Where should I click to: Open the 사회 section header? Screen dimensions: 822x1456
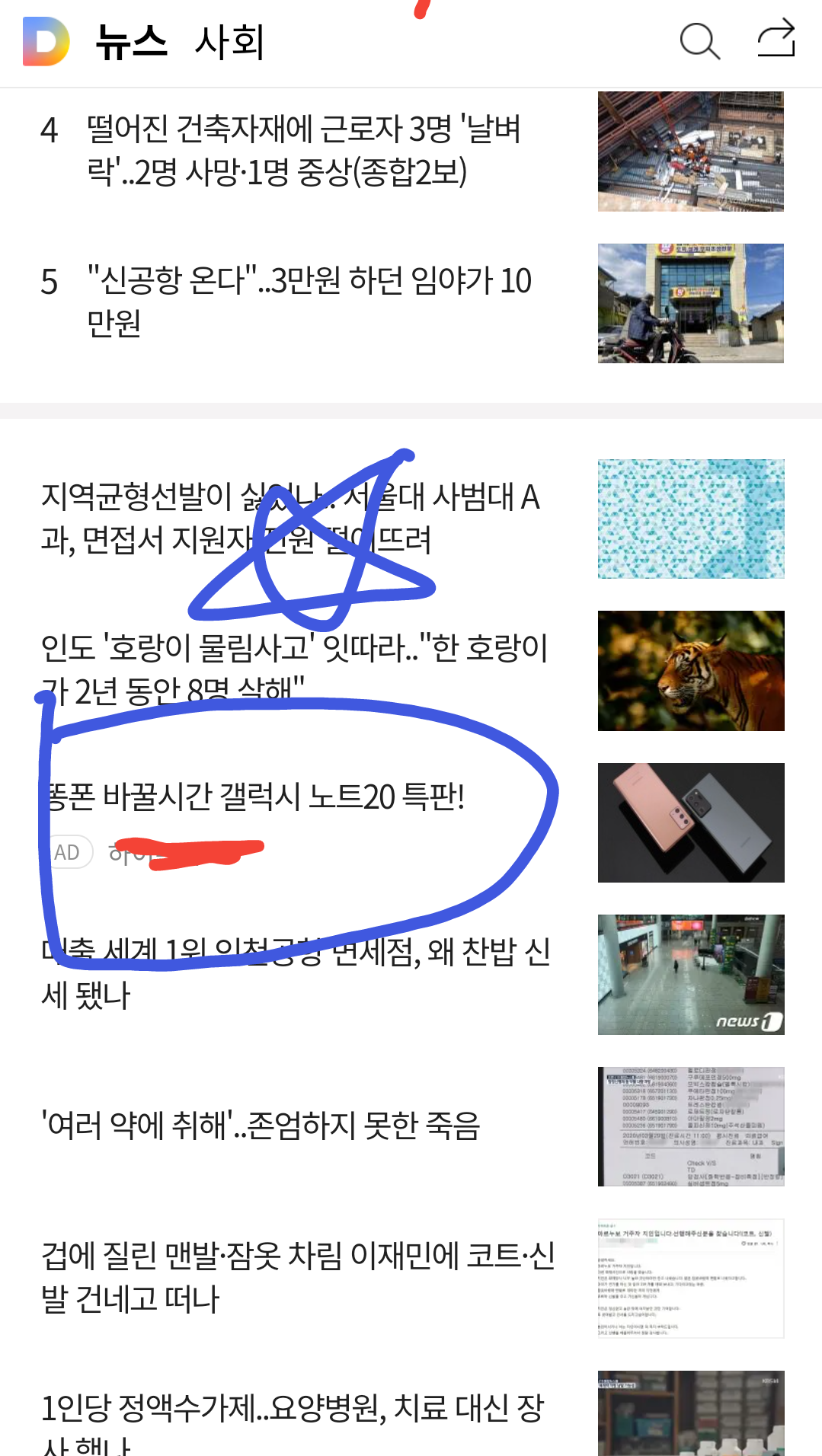point(229,41)
